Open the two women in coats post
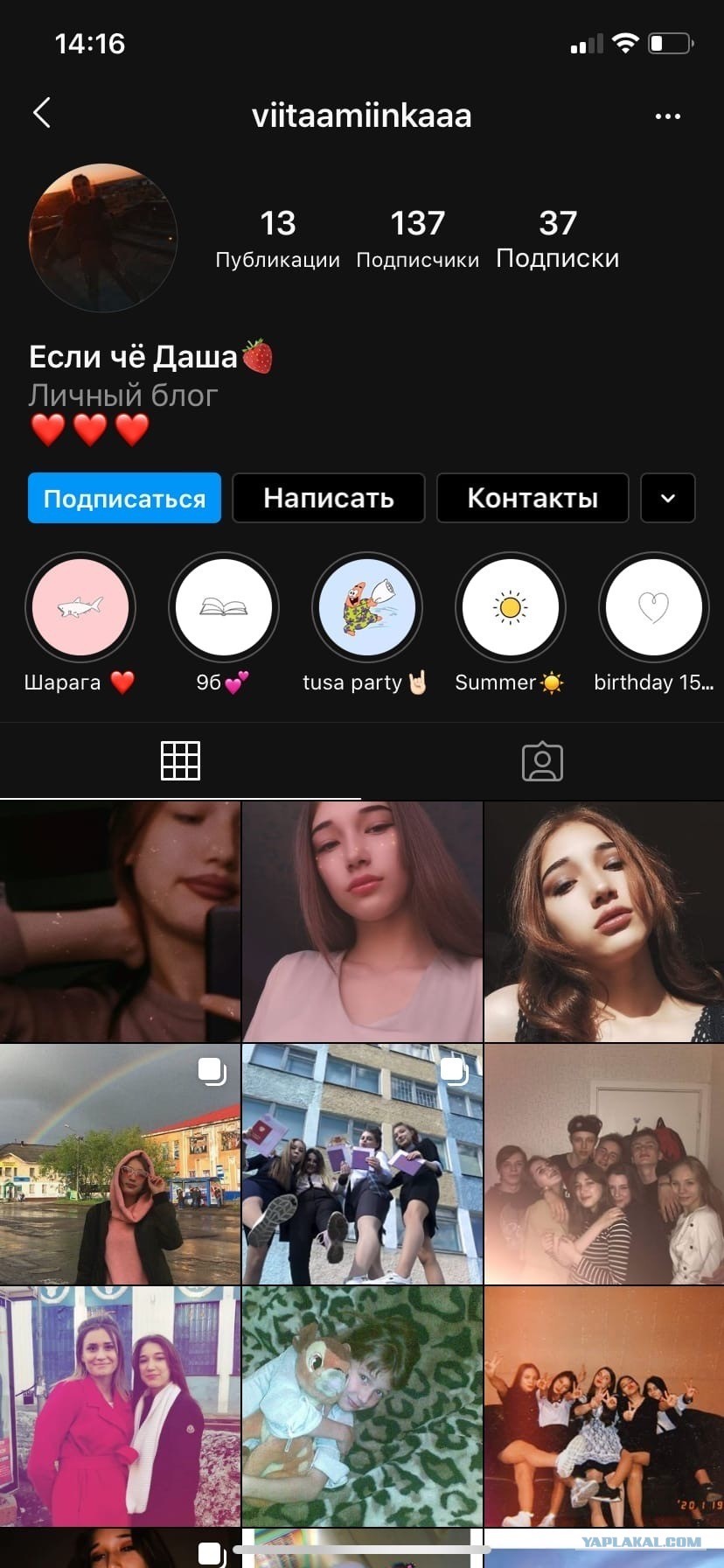This screenshot has width=724, height=1568. tap(120, 1406)
